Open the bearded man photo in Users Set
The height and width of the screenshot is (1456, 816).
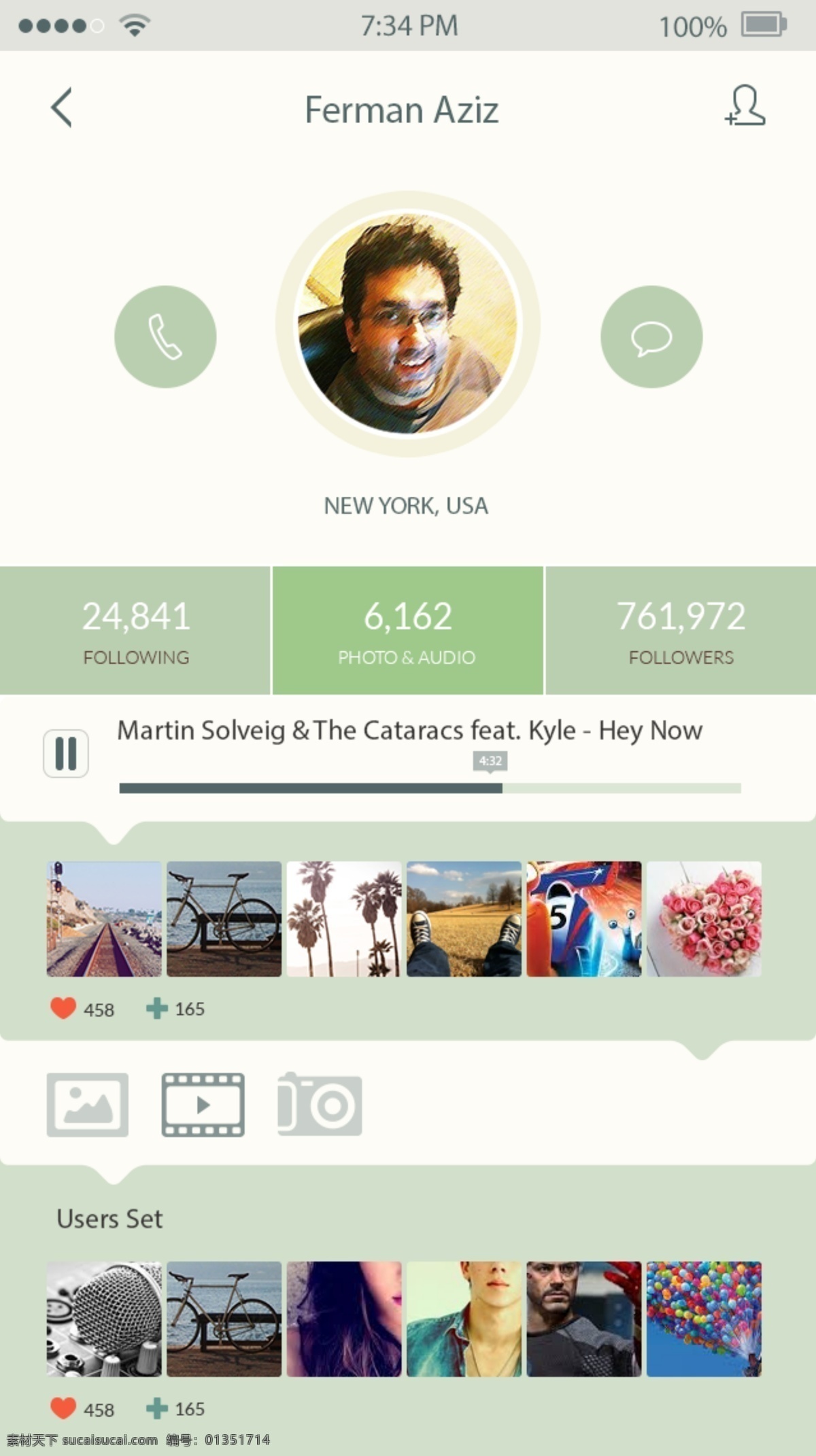[584, 1319]
